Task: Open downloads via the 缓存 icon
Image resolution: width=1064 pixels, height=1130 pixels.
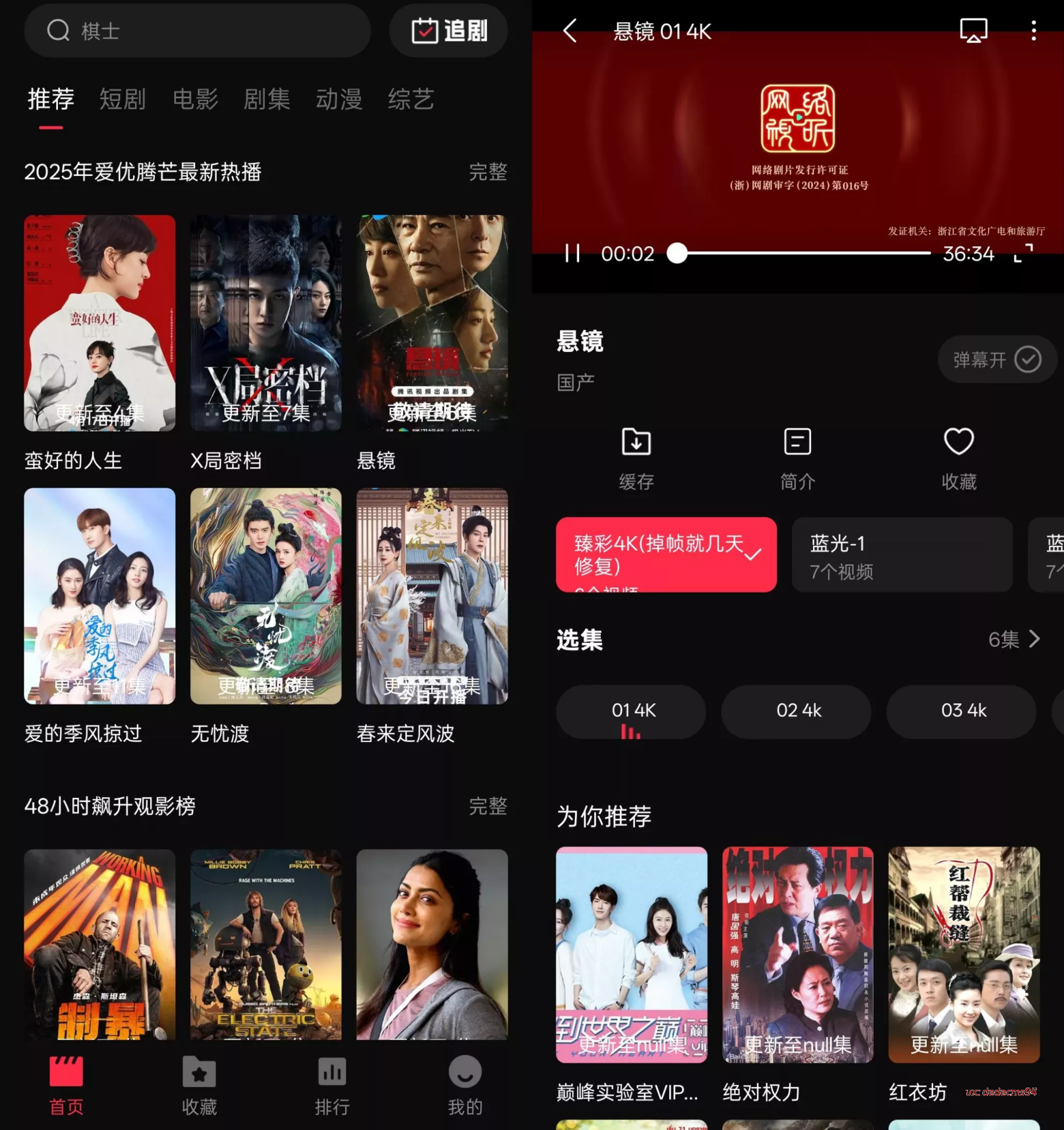Action: [x=635, y=457]
